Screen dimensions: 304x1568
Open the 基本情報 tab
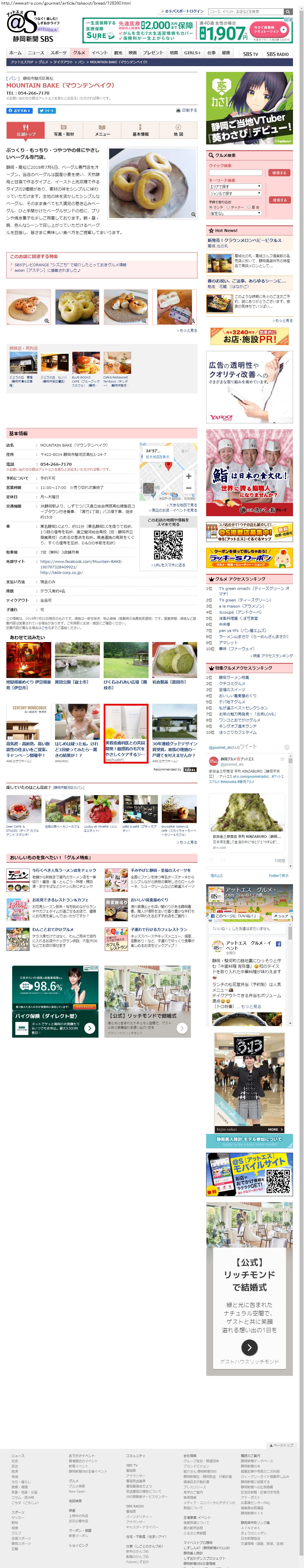click(140, 130)
